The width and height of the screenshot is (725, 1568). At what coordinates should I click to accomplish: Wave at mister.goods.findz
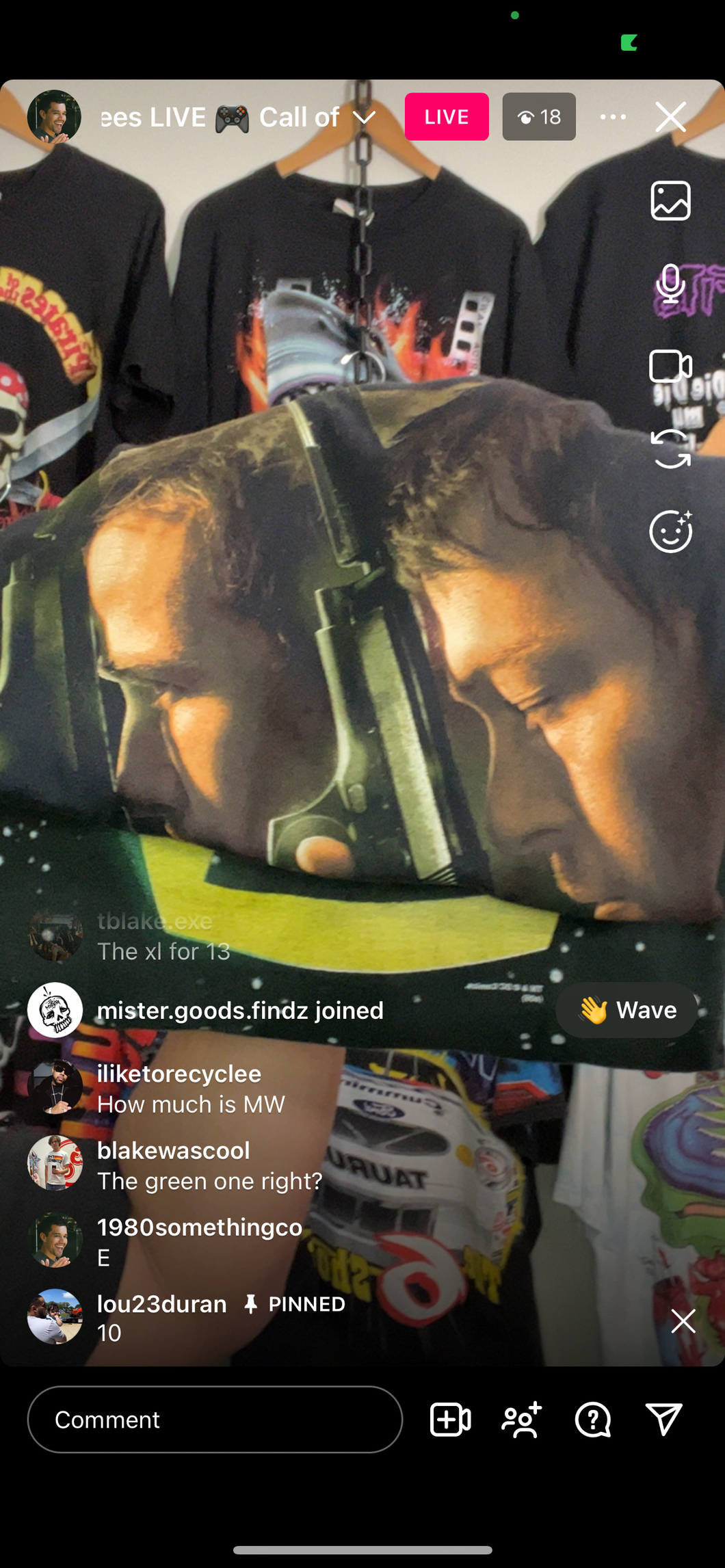[626, 1010]
